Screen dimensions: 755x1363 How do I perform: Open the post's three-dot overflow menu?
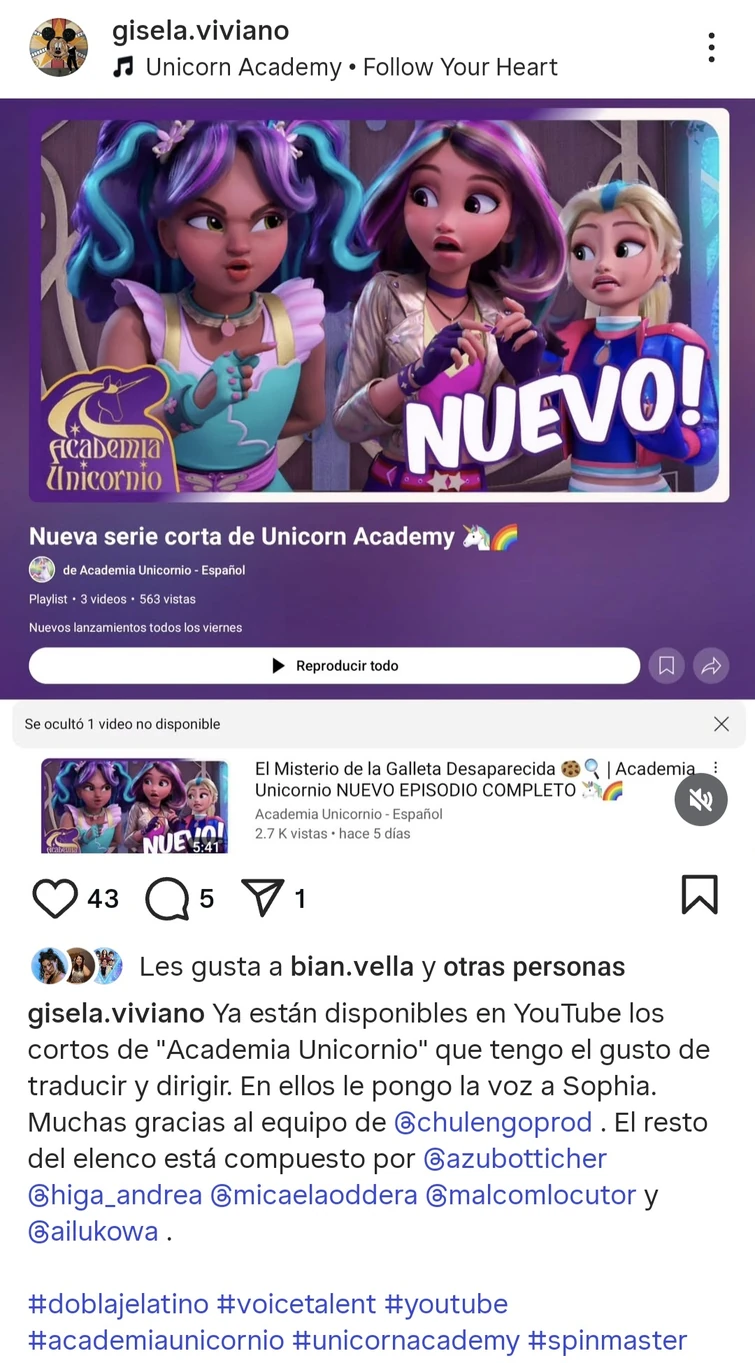point(711,47)
